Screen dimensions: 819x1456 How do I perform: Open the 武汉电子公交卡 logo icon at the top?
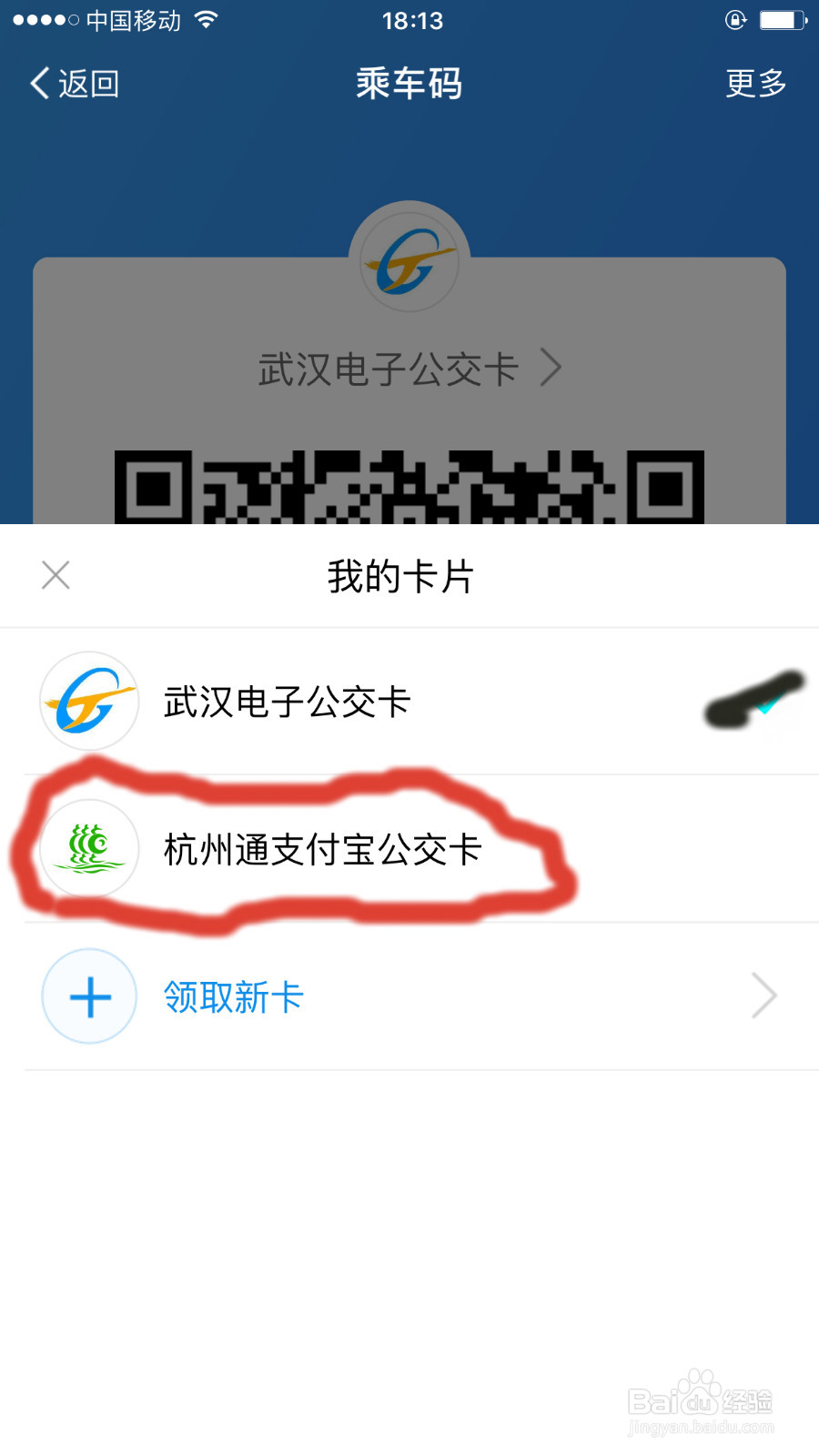pyautogui.click(x=409, y=259)
